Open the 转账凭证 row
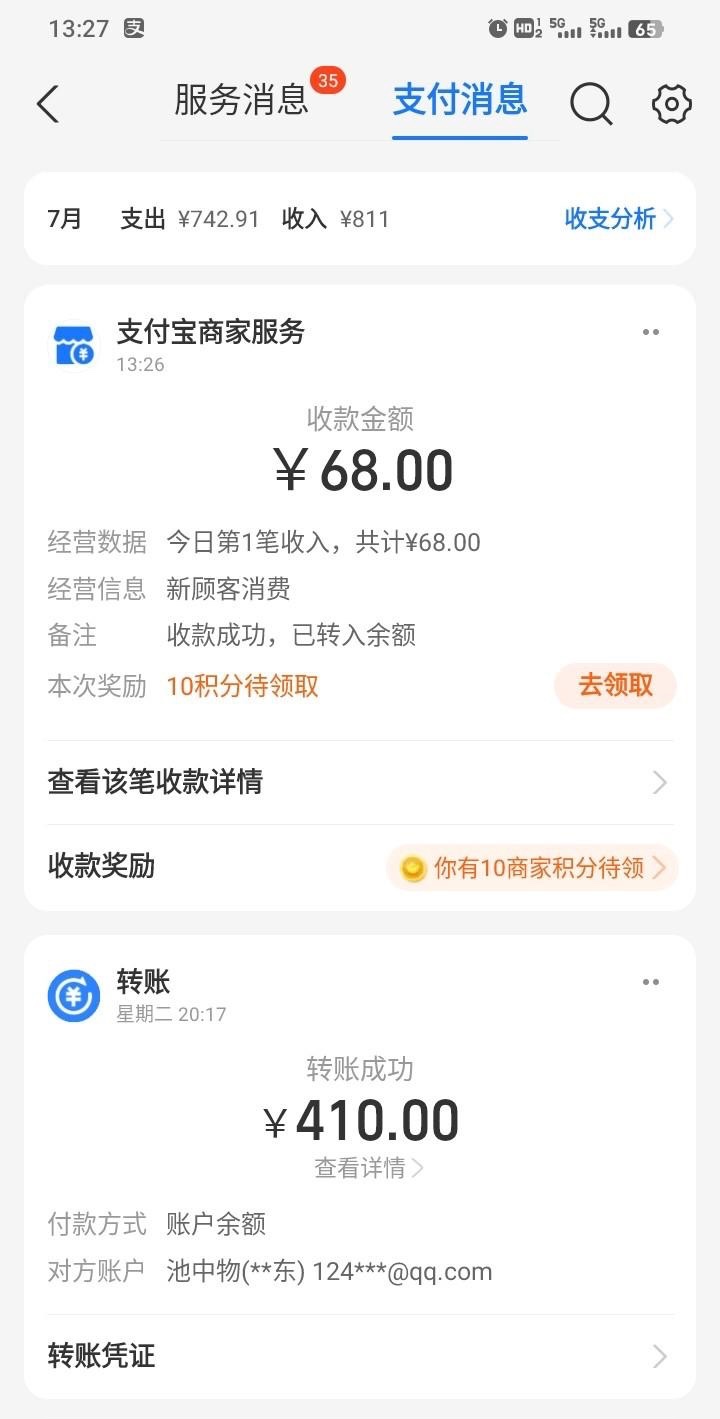Screen dimensions: 720x1419 pyautogui.click(x=360, y=1356)
